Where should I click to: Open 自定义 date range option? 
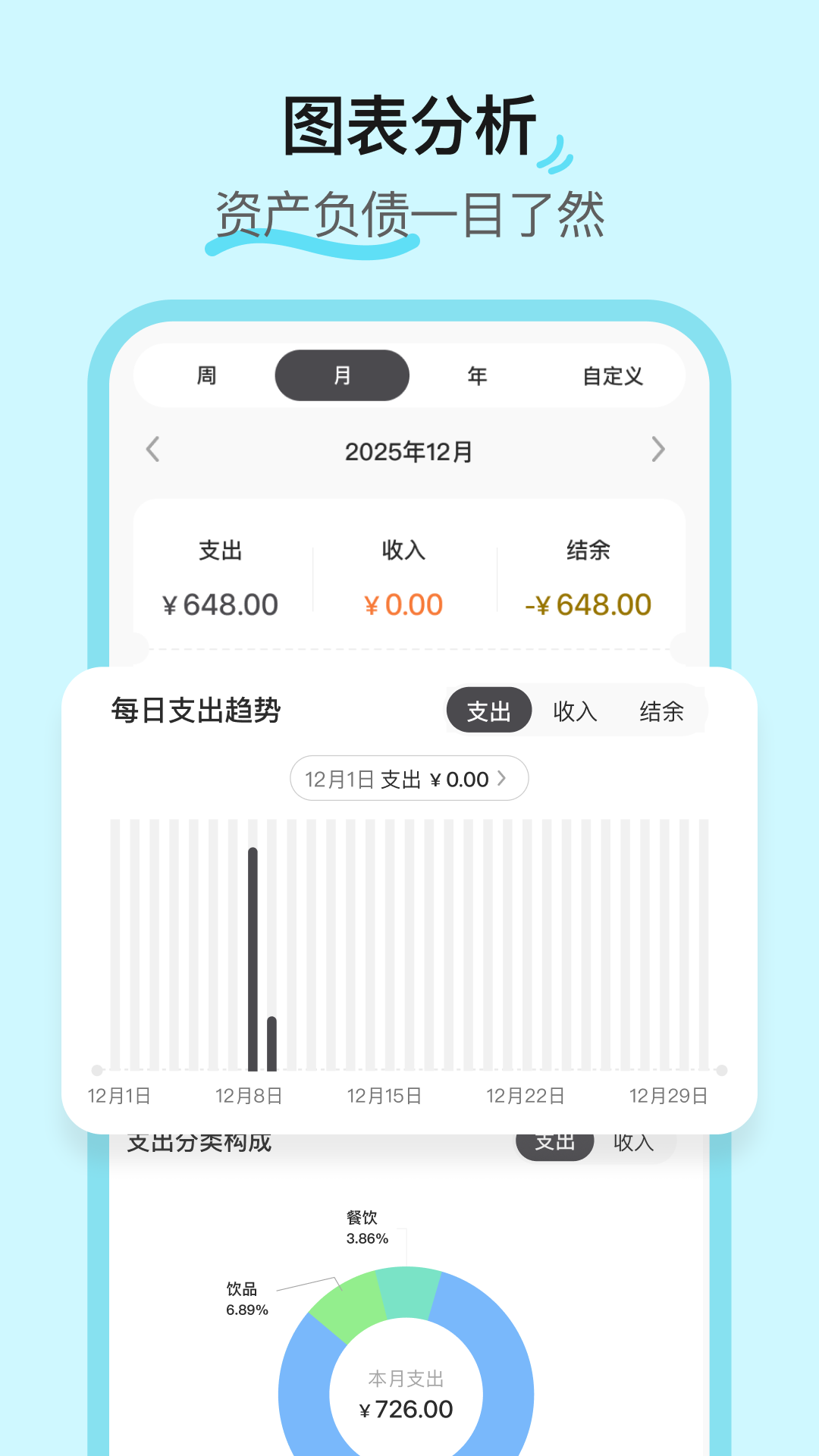[x=614, y=375]
